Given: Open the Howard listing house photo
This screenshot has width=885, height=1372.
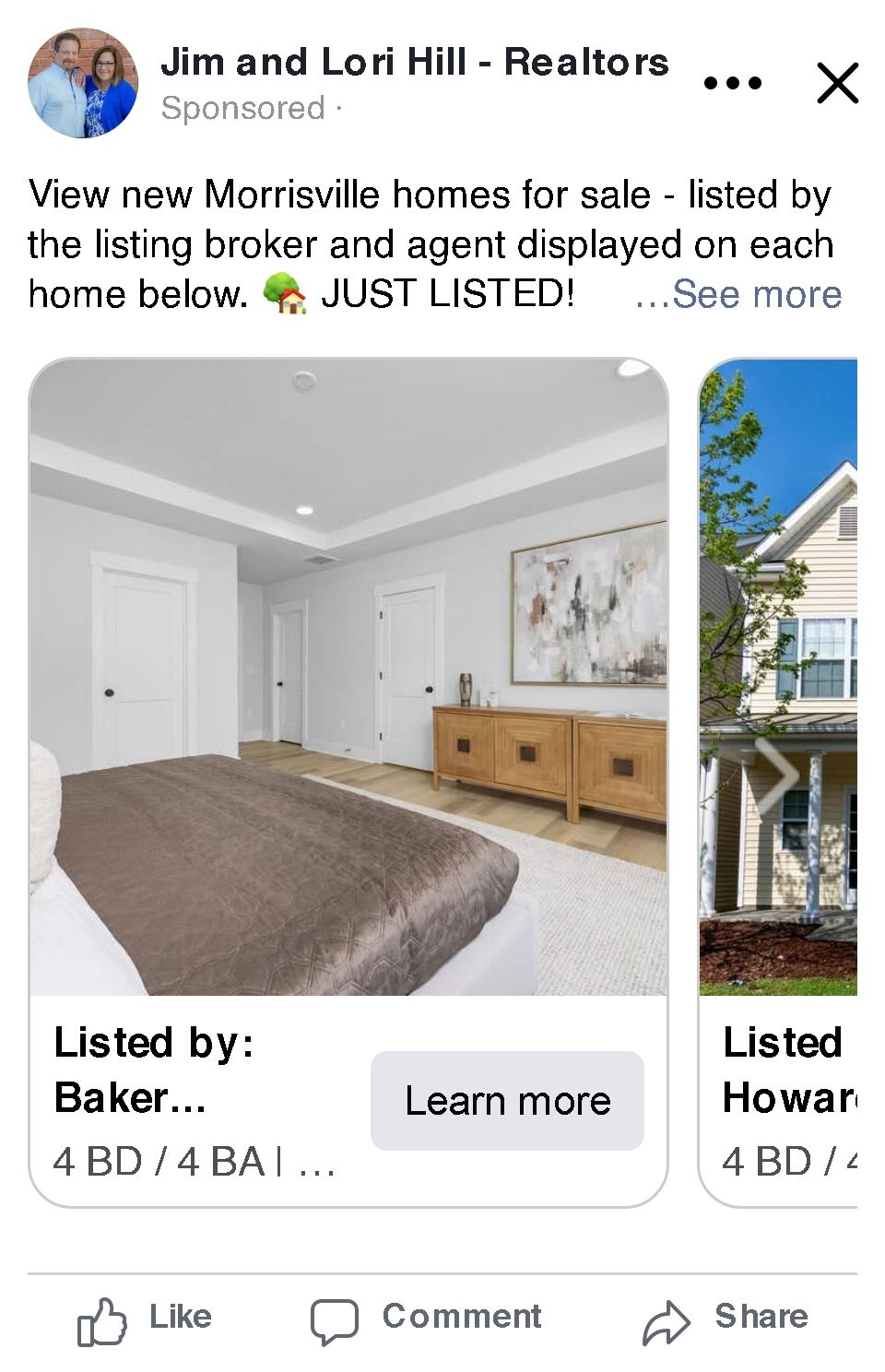Looking at the screenshot, I should [779, 678].
